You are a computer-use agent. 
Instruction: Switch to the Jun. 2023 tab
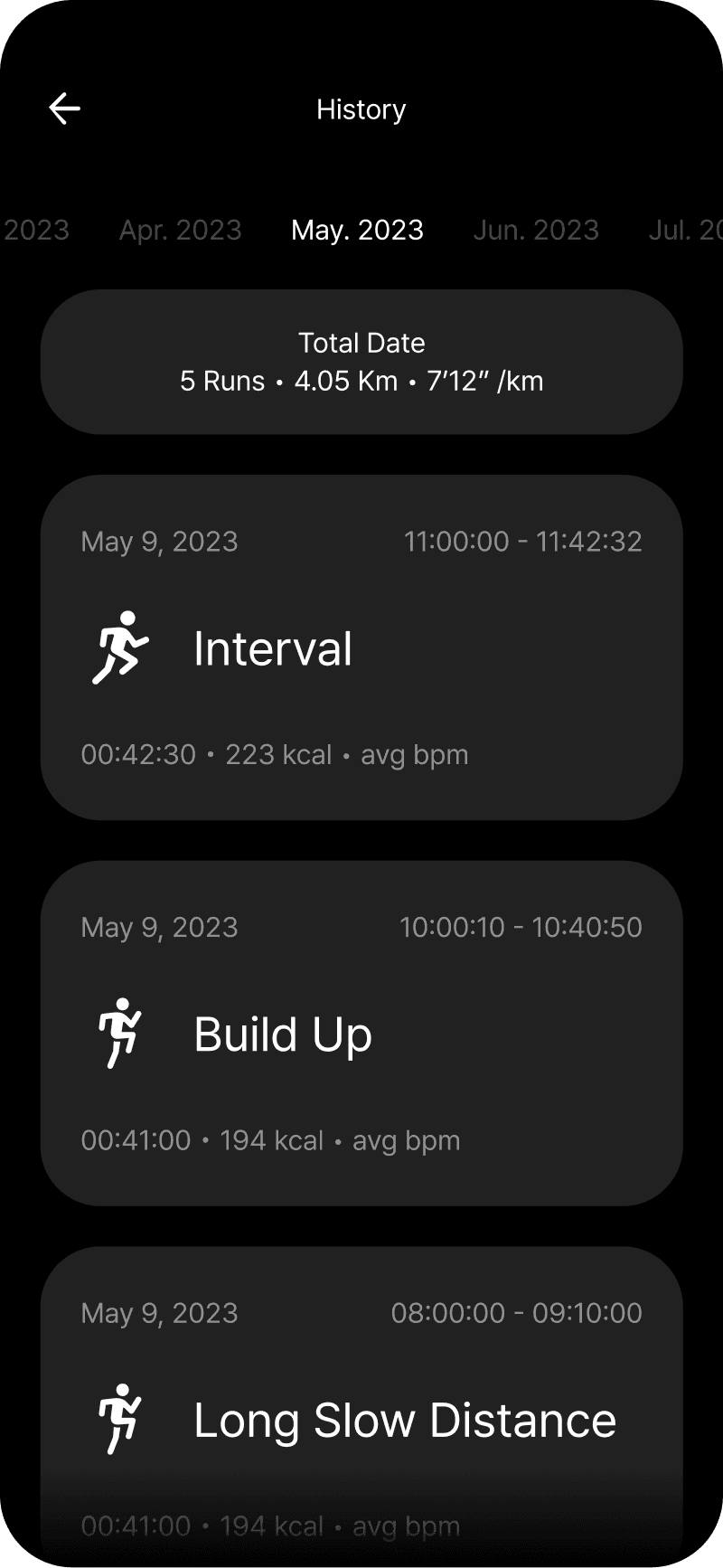click(x=536, y=230)
